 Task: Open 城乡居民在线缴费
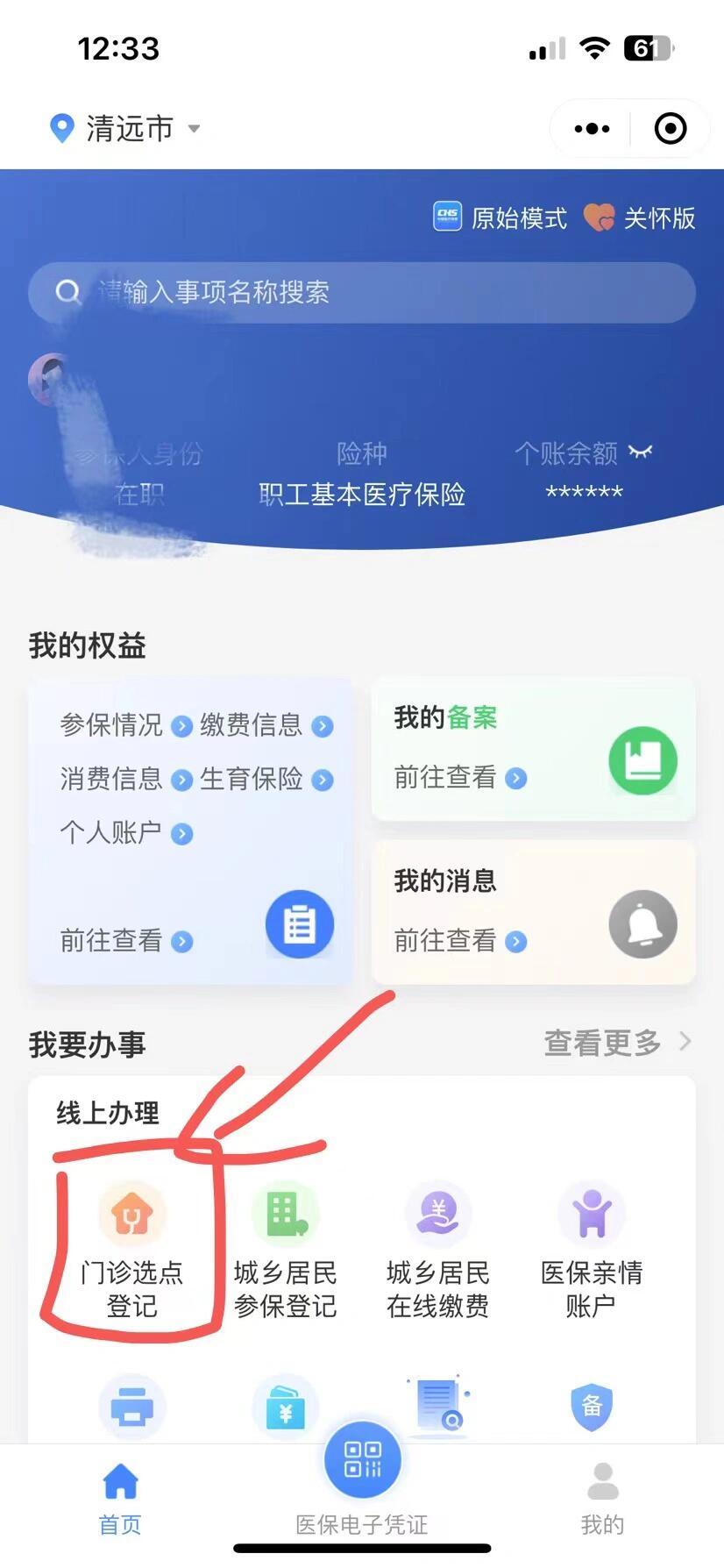point(438,1251)
